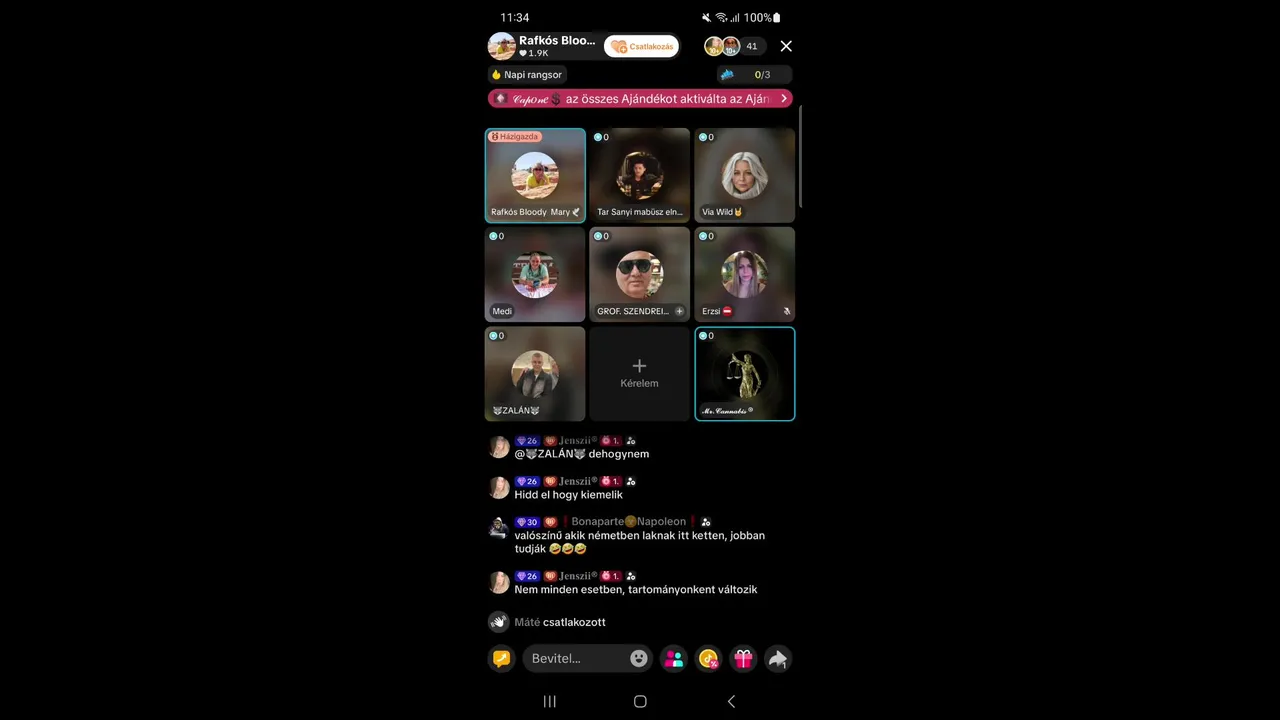1280x720 pixels.
Task: Select Medi's seat tile
Action: [x=535, y=274]
